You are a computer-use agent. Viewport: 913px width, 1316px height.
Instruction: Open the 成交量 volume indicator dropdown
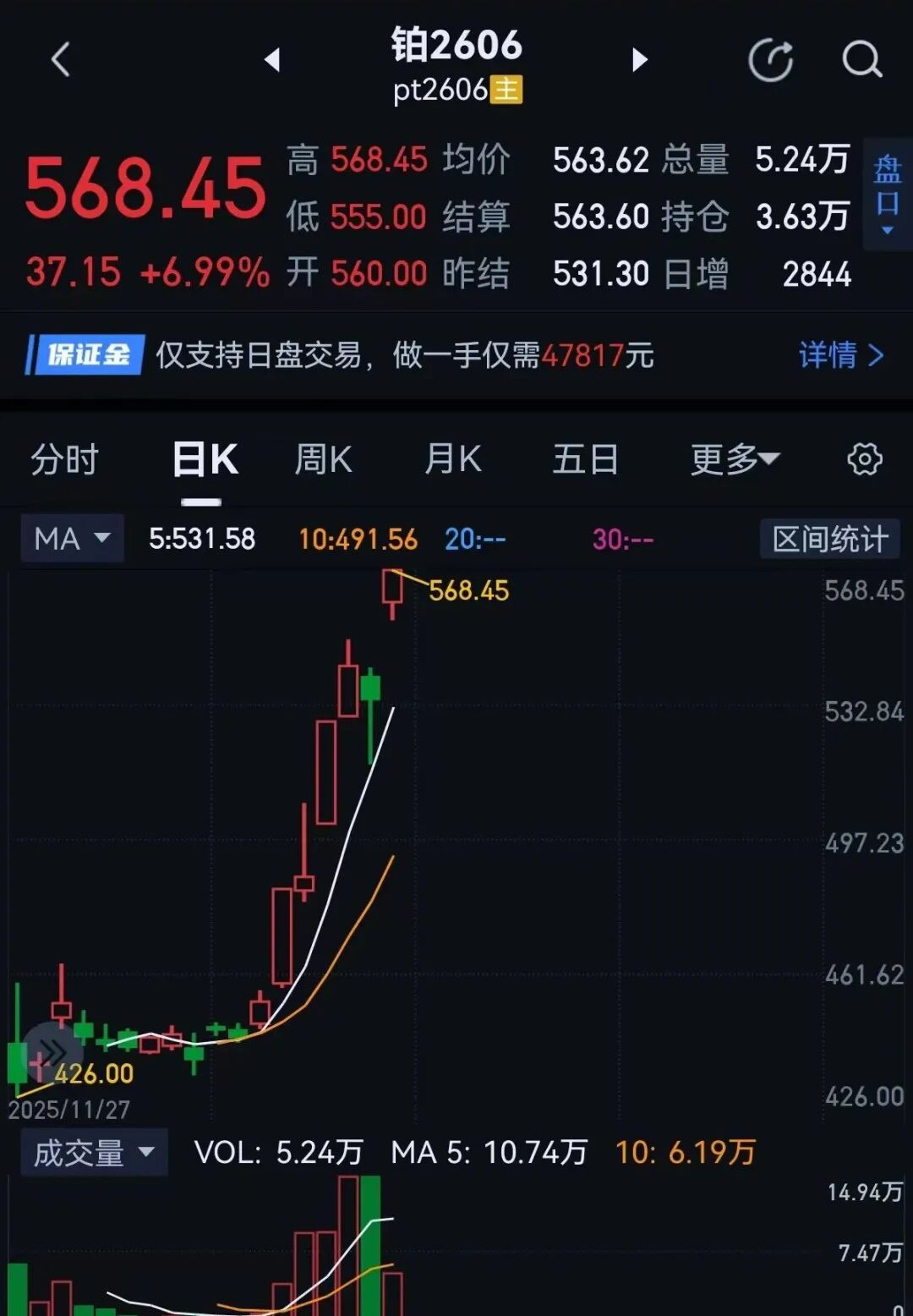click(x=94, y=1153)
